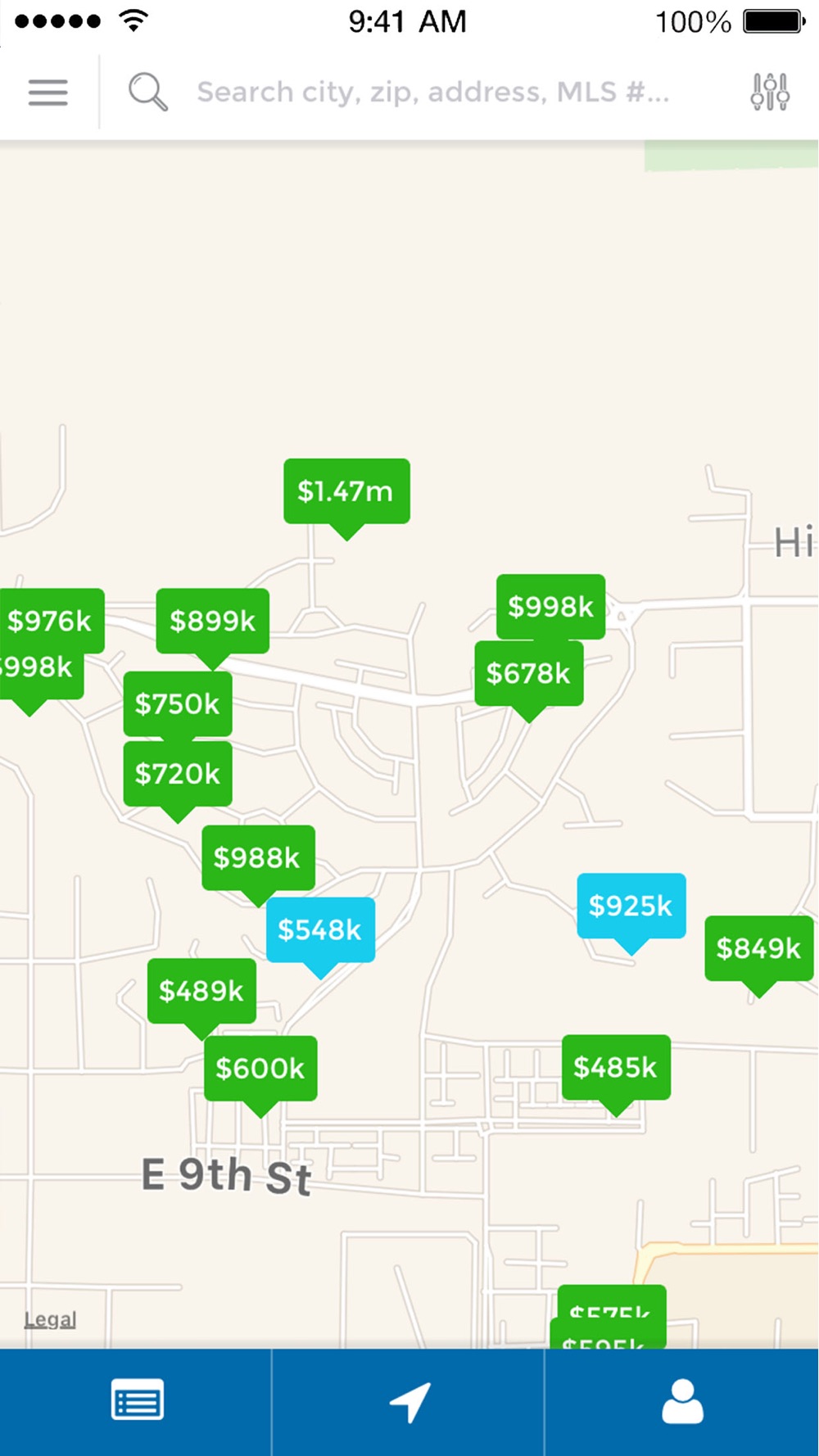819x1456 pixels.
Task: Open the profile tab
Action: (681, 1401)
